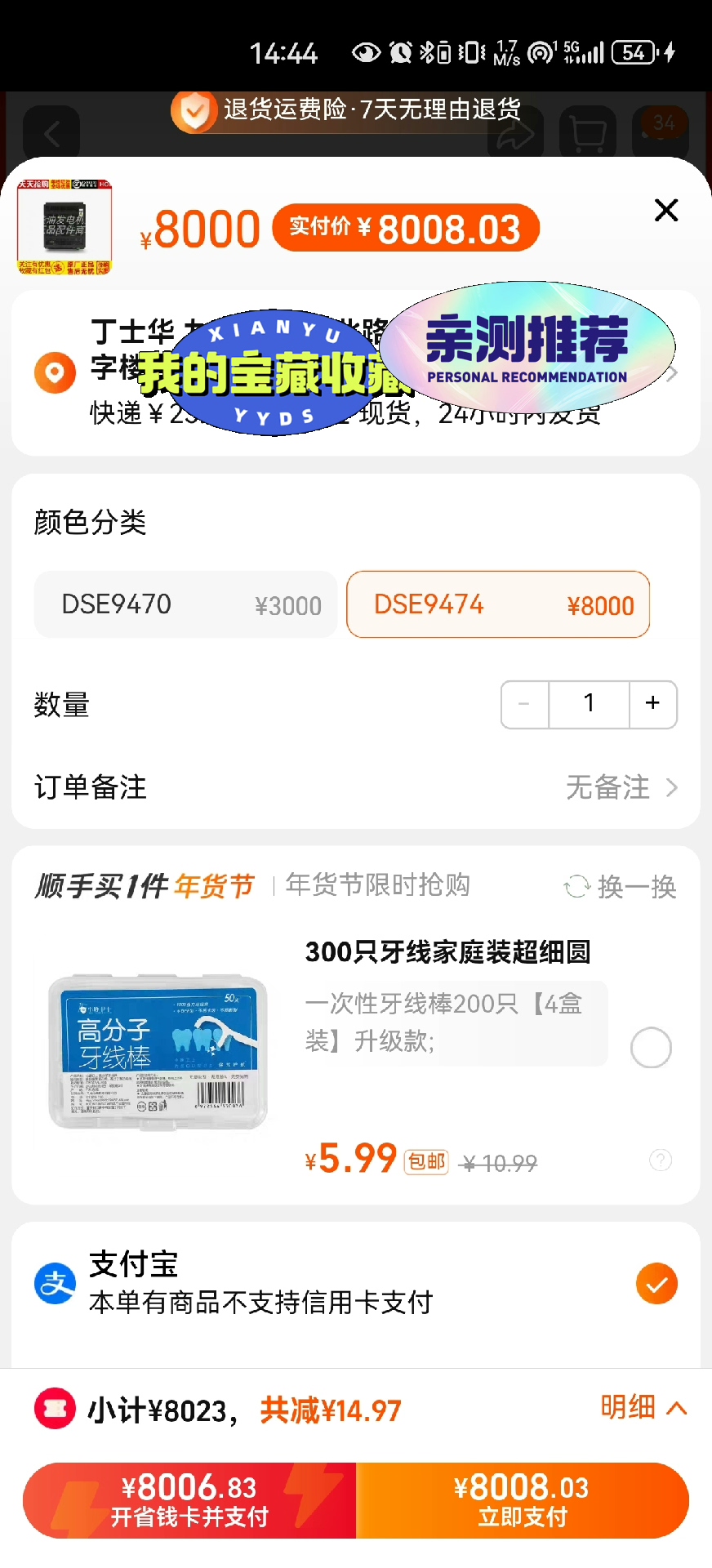View the product thumbnail image
Viewport: 712px width, 1568px height.
coord(65,227)
